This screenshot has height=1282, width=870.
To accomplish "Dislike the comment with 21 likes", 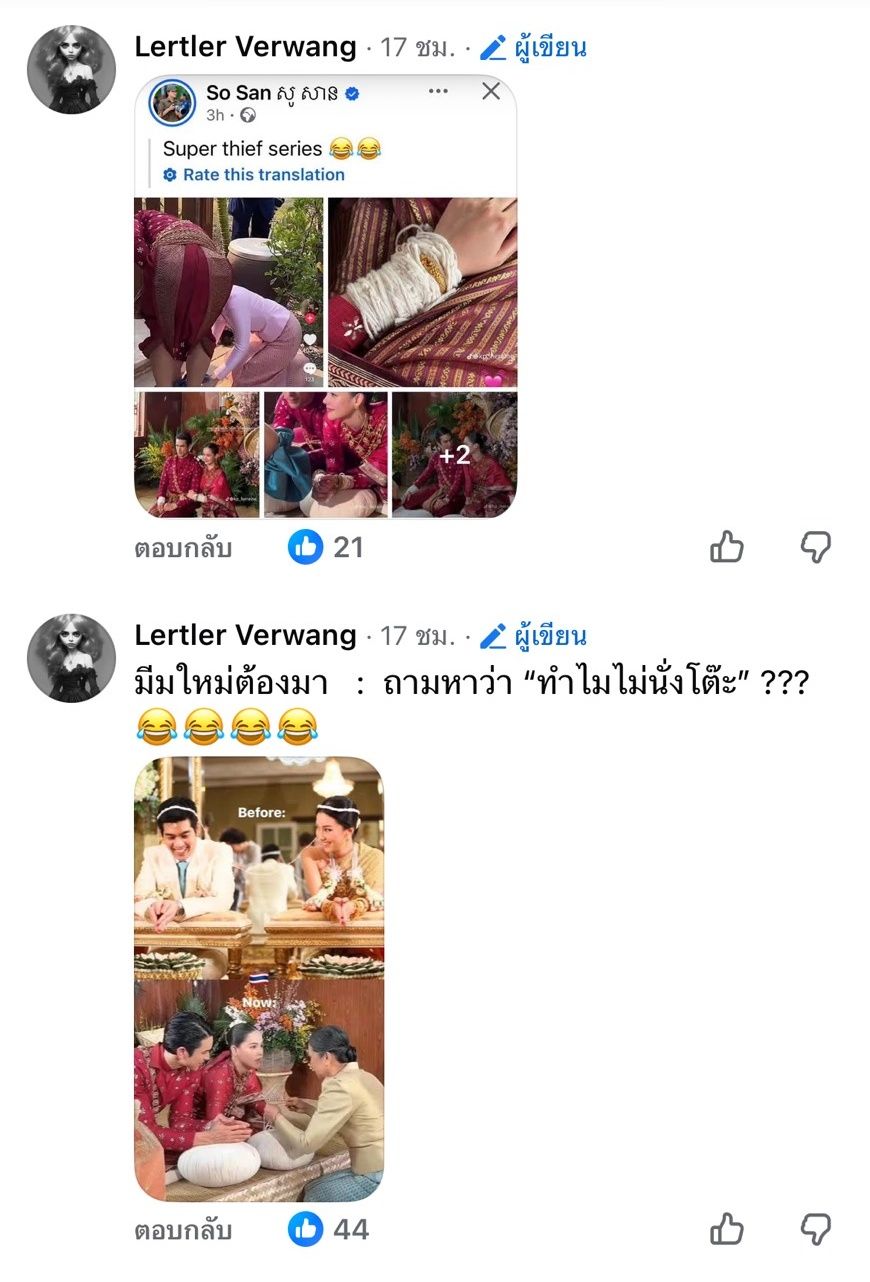I will click(816, 547).
